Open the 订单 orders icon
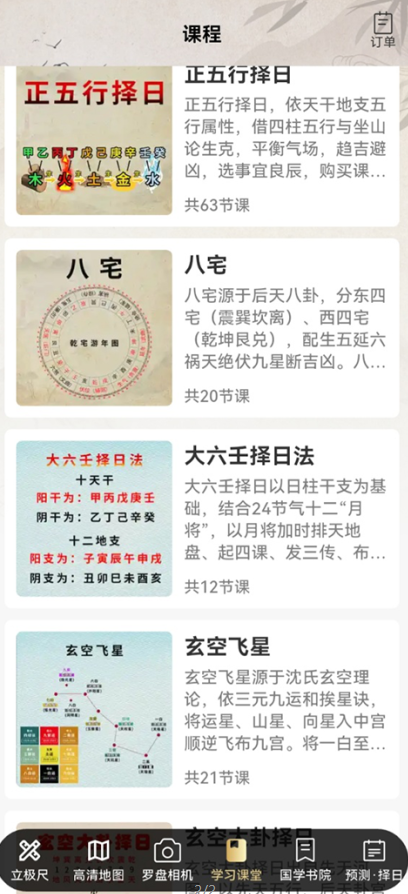 tap(383, 31)
